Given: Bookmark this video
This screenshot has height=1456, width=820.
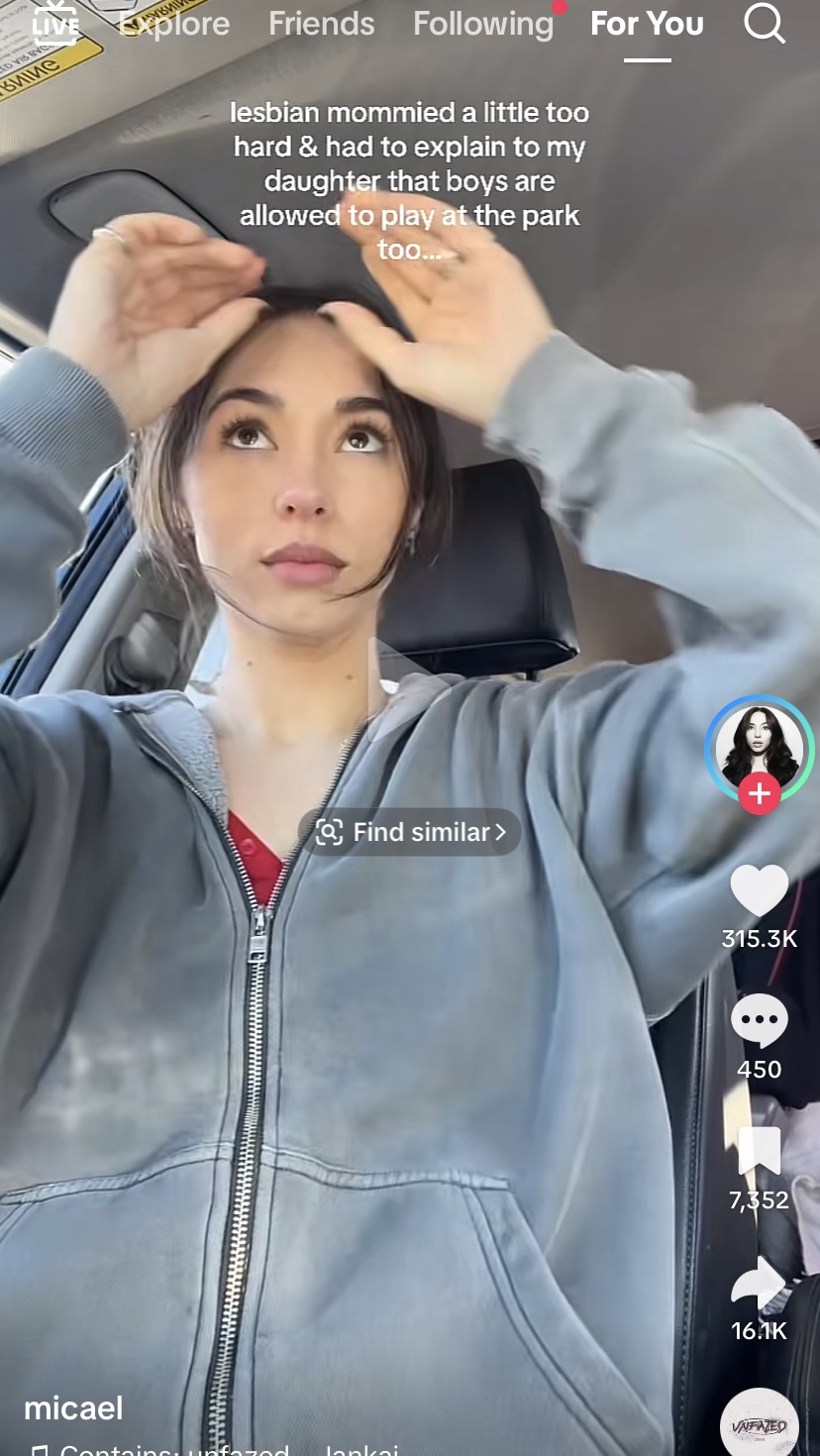Looking at the screenshot, I should click(x=759, y=1152).
